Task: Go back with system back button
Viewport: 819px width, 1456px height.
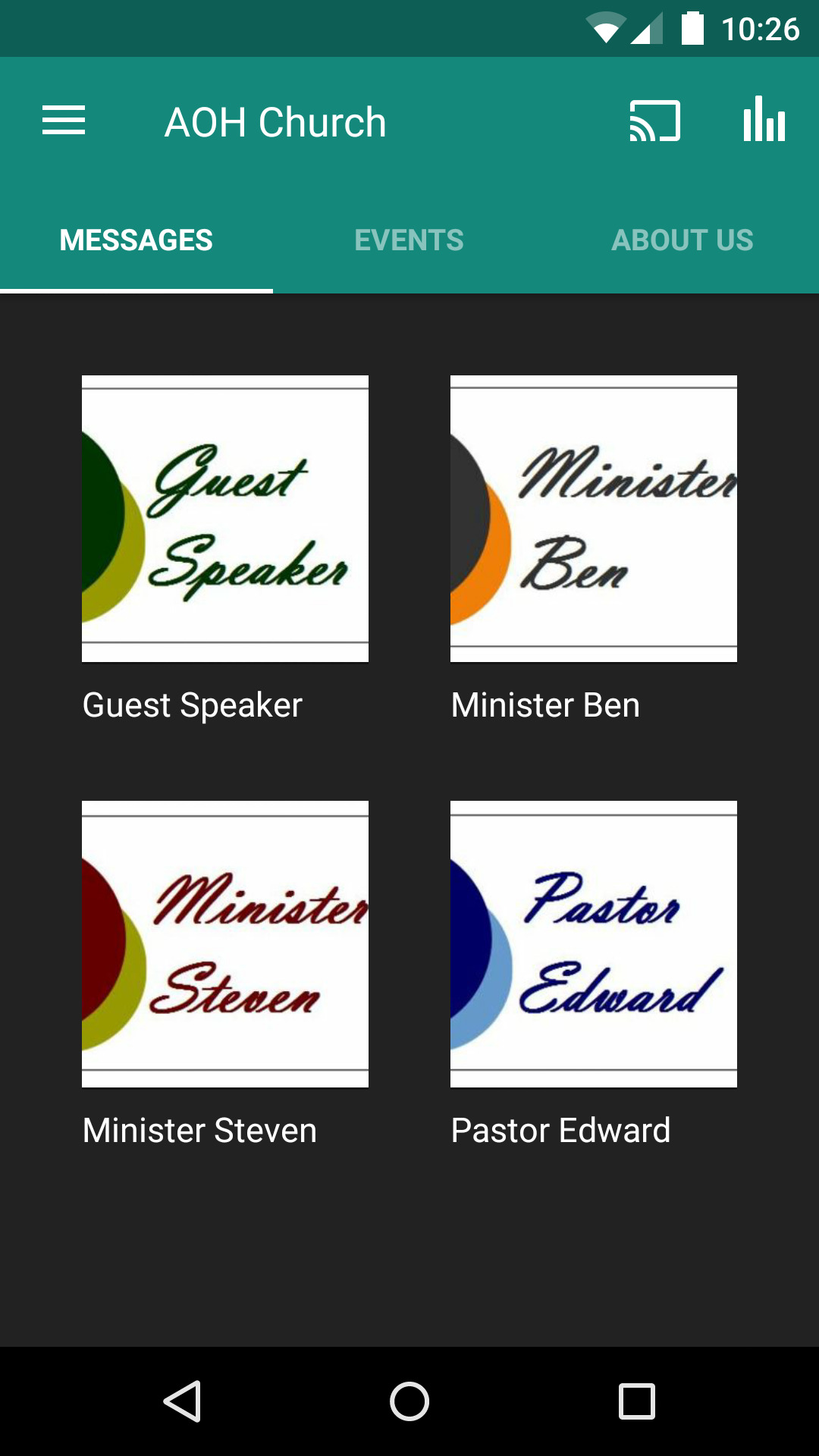Action: click(182, 1401)
